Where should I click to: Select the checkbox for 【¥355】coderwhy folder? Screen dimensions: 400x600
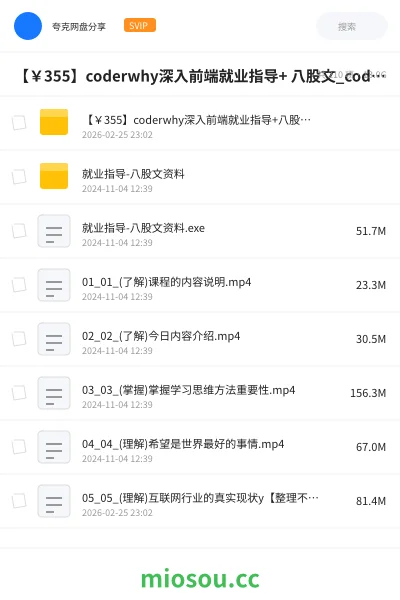pos(19,123)
